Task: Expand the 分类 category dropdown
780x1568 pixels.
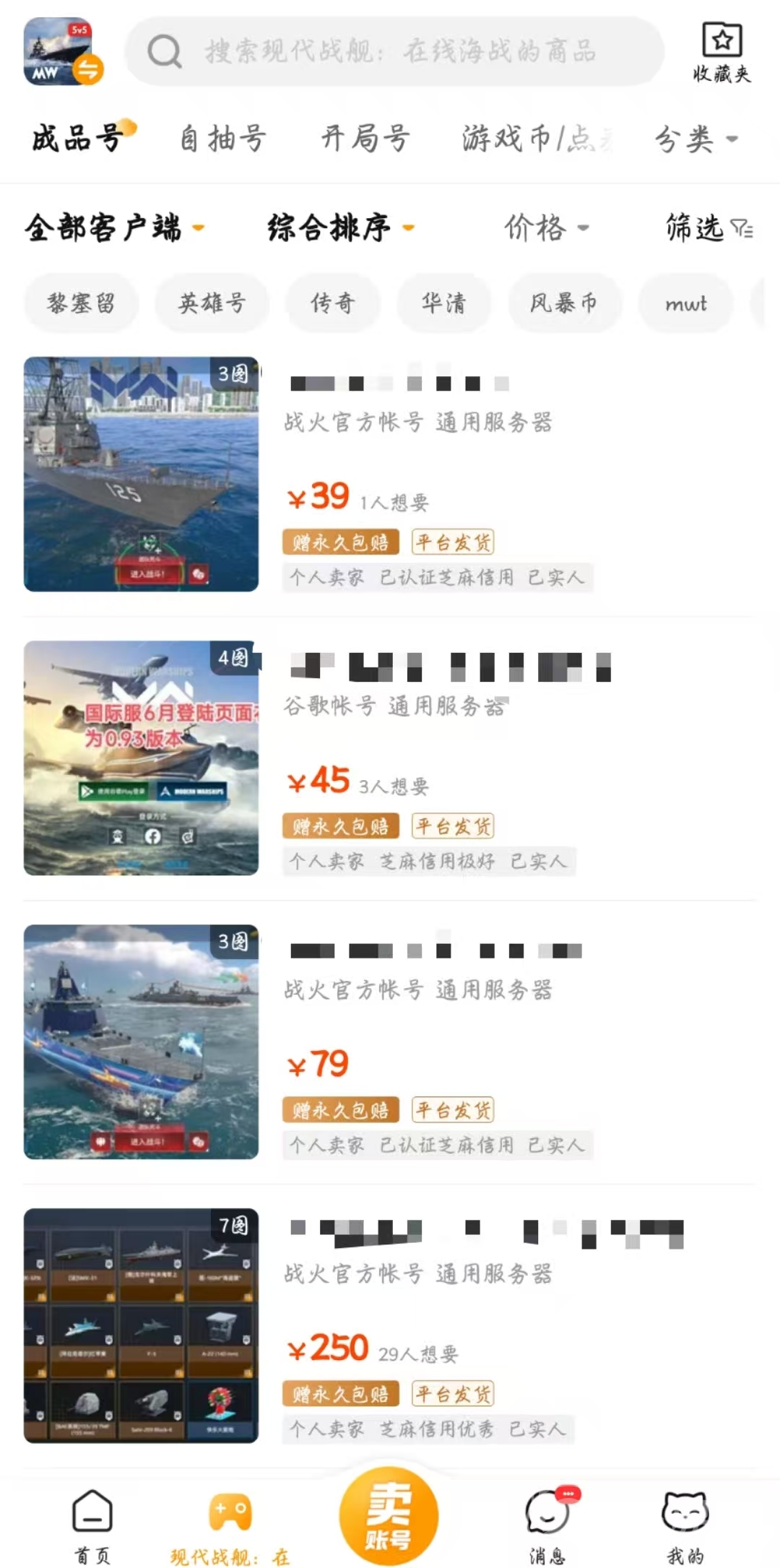Action: [x=696, y=139]
